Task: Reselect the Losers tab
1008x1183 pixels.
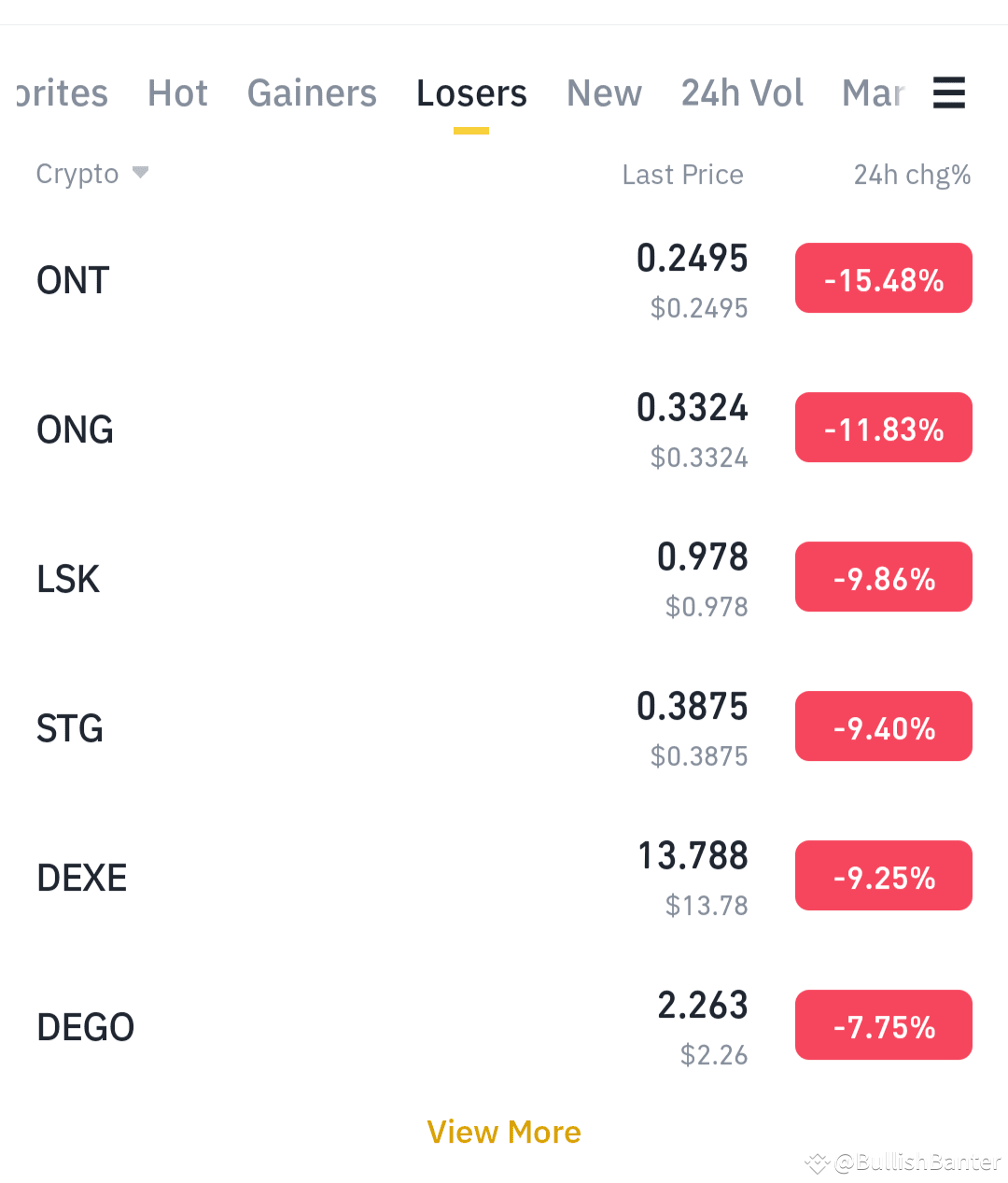Action: coord(471,92)
